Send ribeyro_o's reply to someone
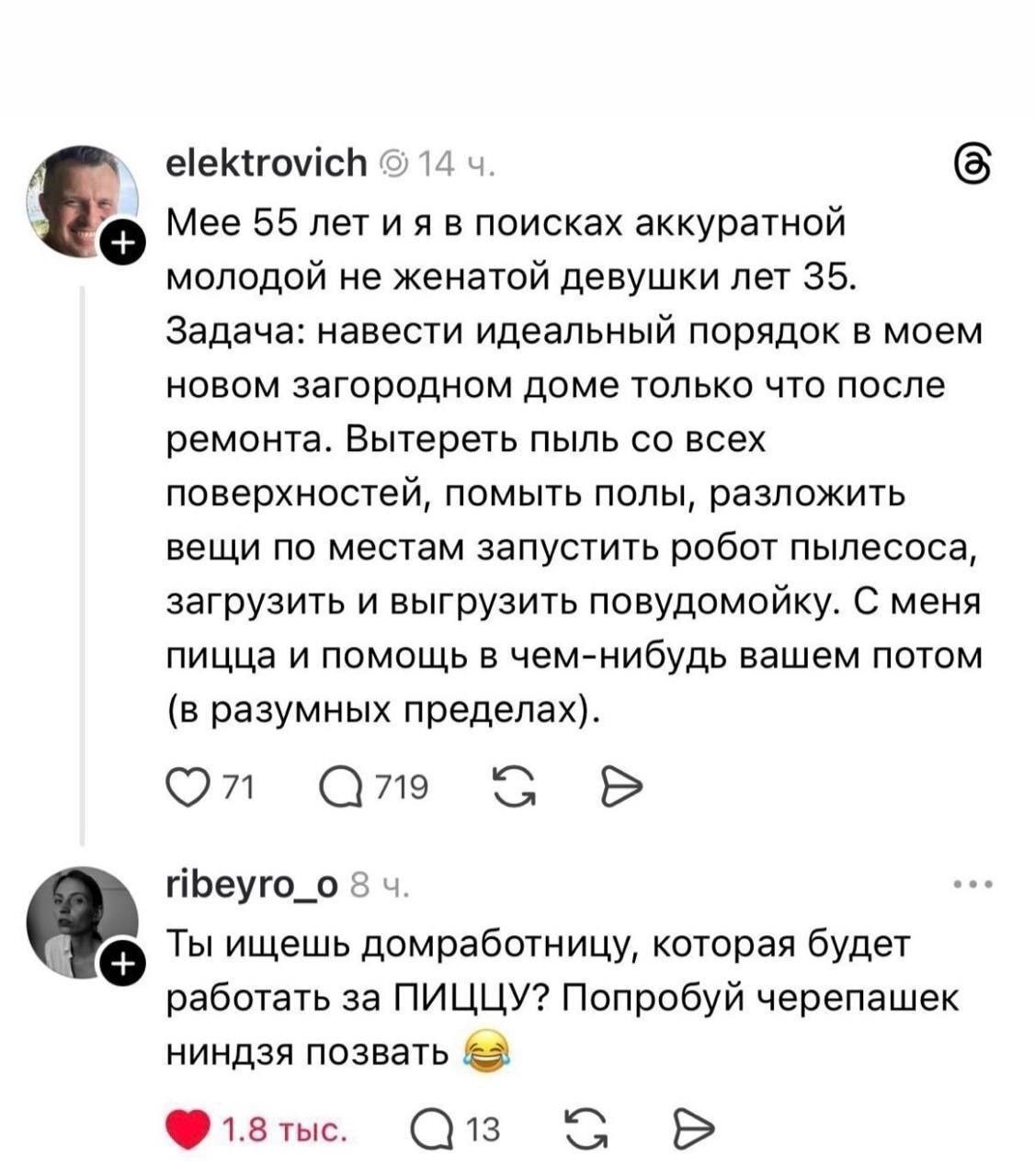Screen dimensions: 1035x1176 (694, 1129)
